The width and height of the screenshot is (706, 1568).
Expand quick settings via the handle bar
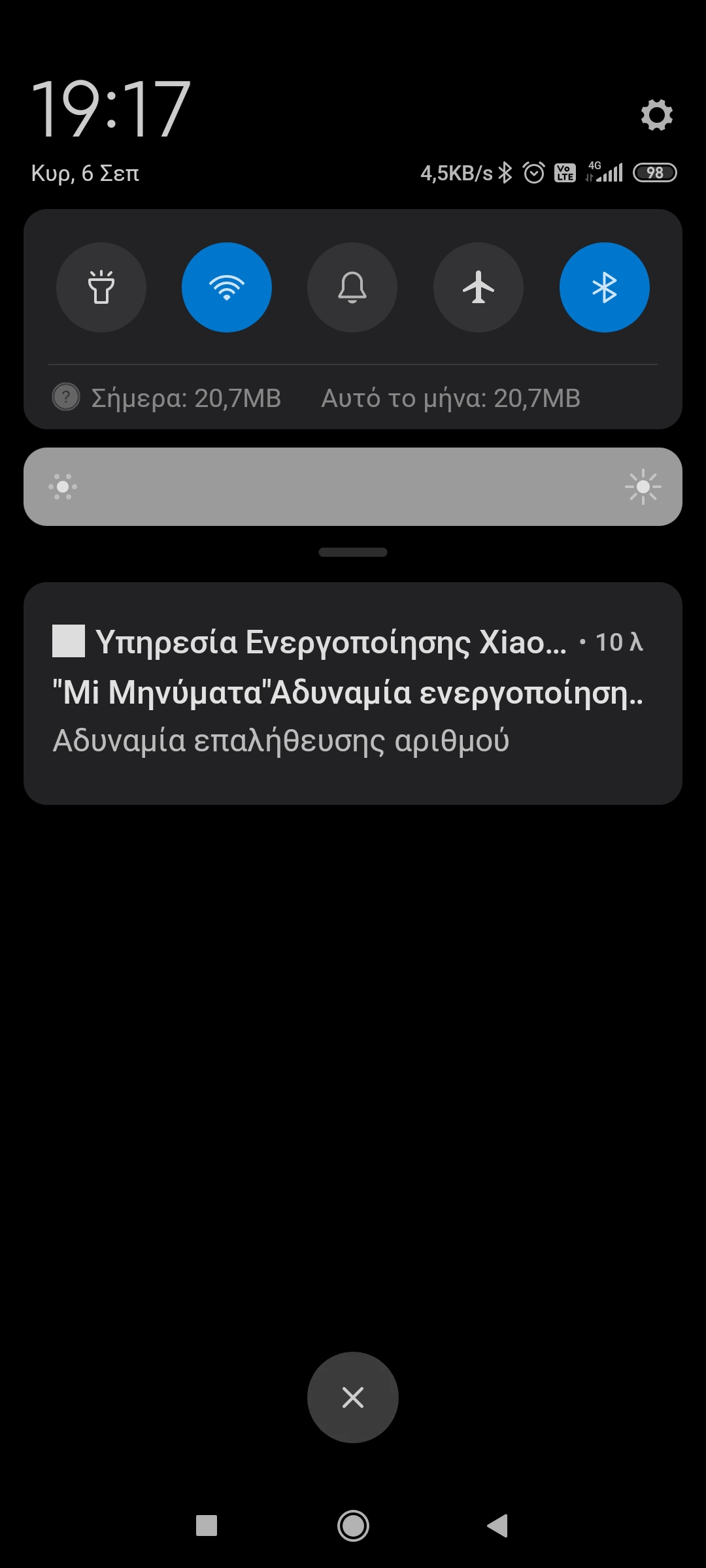[x=353, y=552]
